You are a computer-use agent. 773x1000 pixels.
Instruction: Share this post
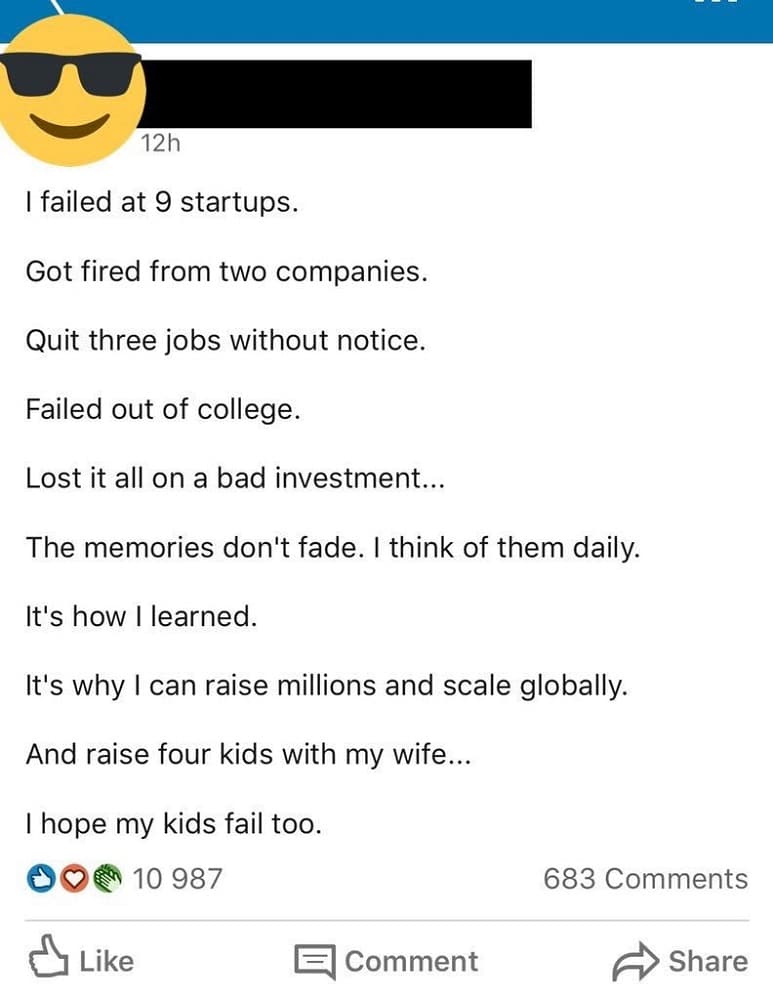pyautogui.click(x=680, y=961)
